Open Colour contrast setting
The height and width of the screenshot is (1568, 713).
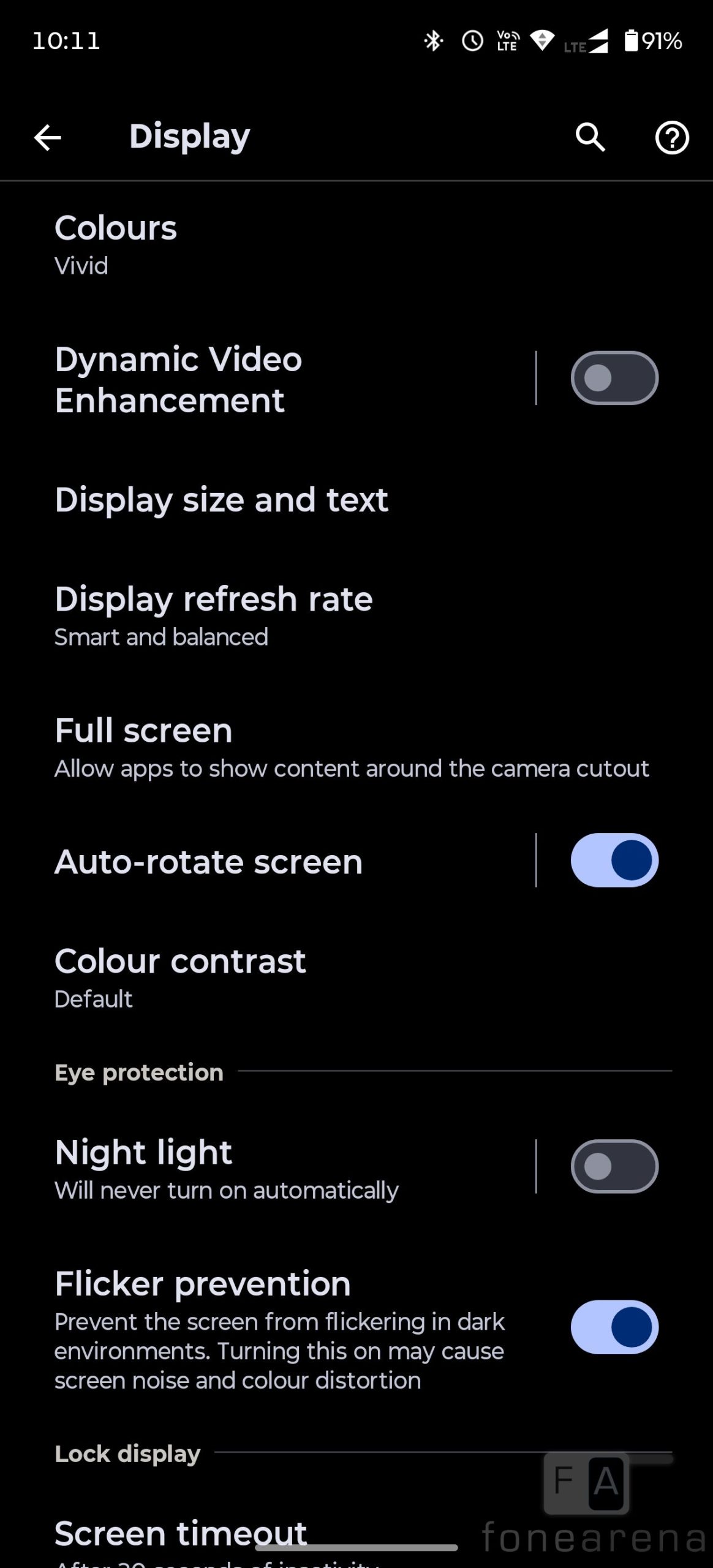pos(179,978)
